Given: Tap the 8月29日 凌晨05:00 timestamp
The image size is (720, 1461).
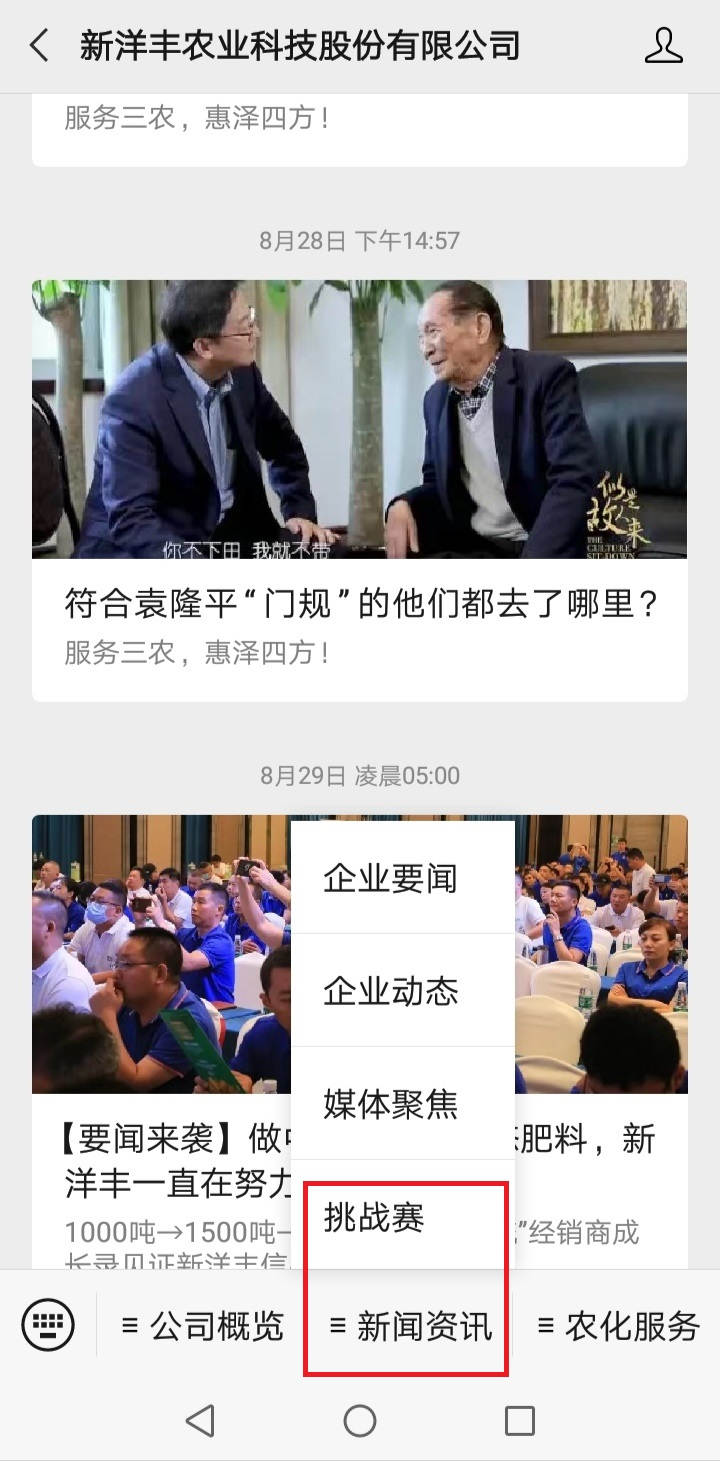Looking at the screenshot, I should (360, 776).
